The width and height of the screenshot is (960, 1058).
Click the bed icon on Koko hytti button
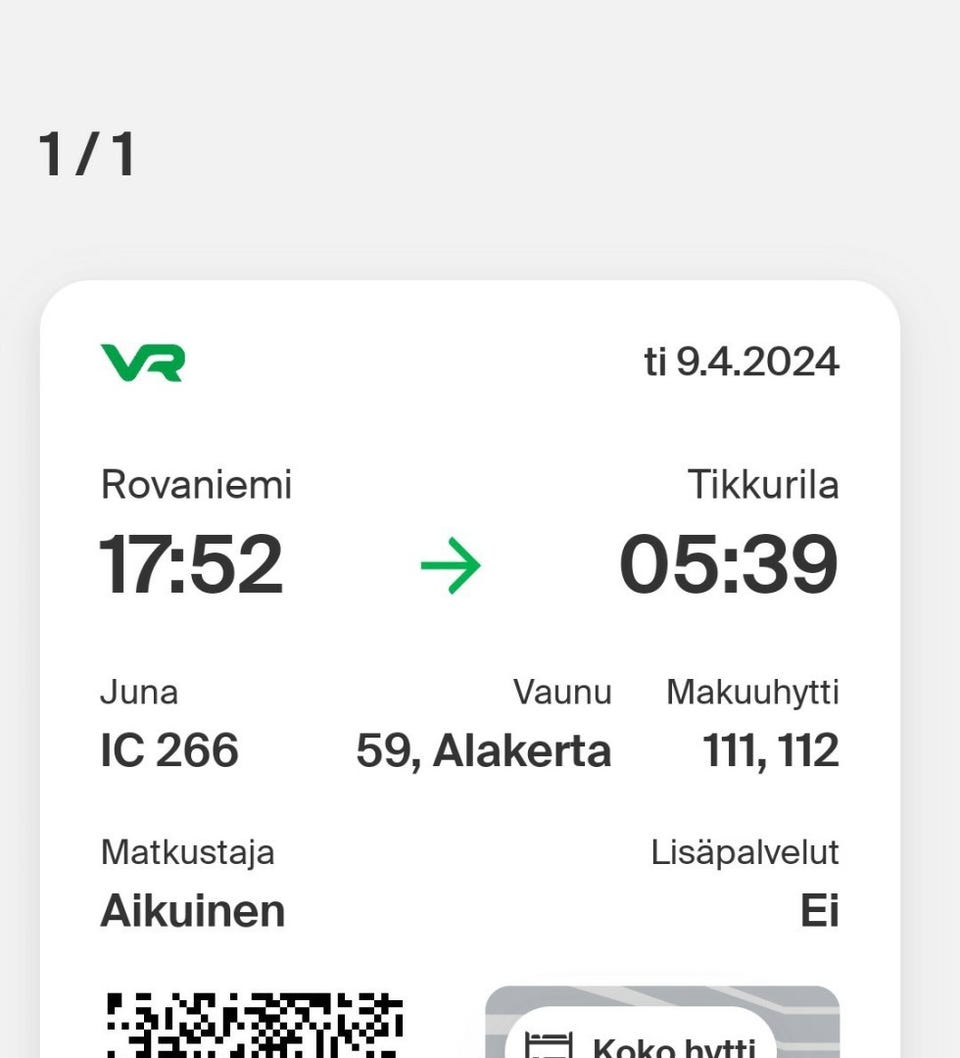(x=549, y=1044)
